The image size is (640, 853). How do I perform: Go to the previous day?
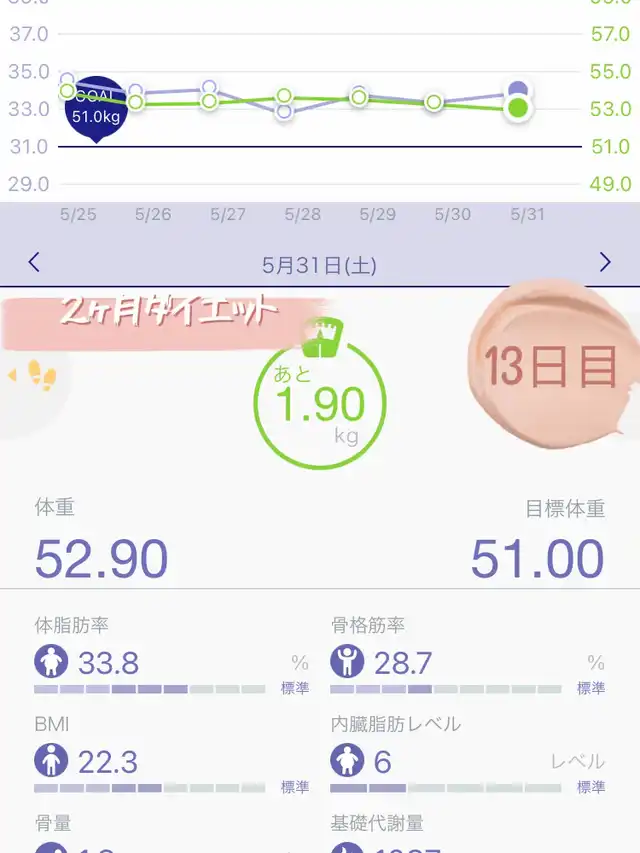(34, 263)
